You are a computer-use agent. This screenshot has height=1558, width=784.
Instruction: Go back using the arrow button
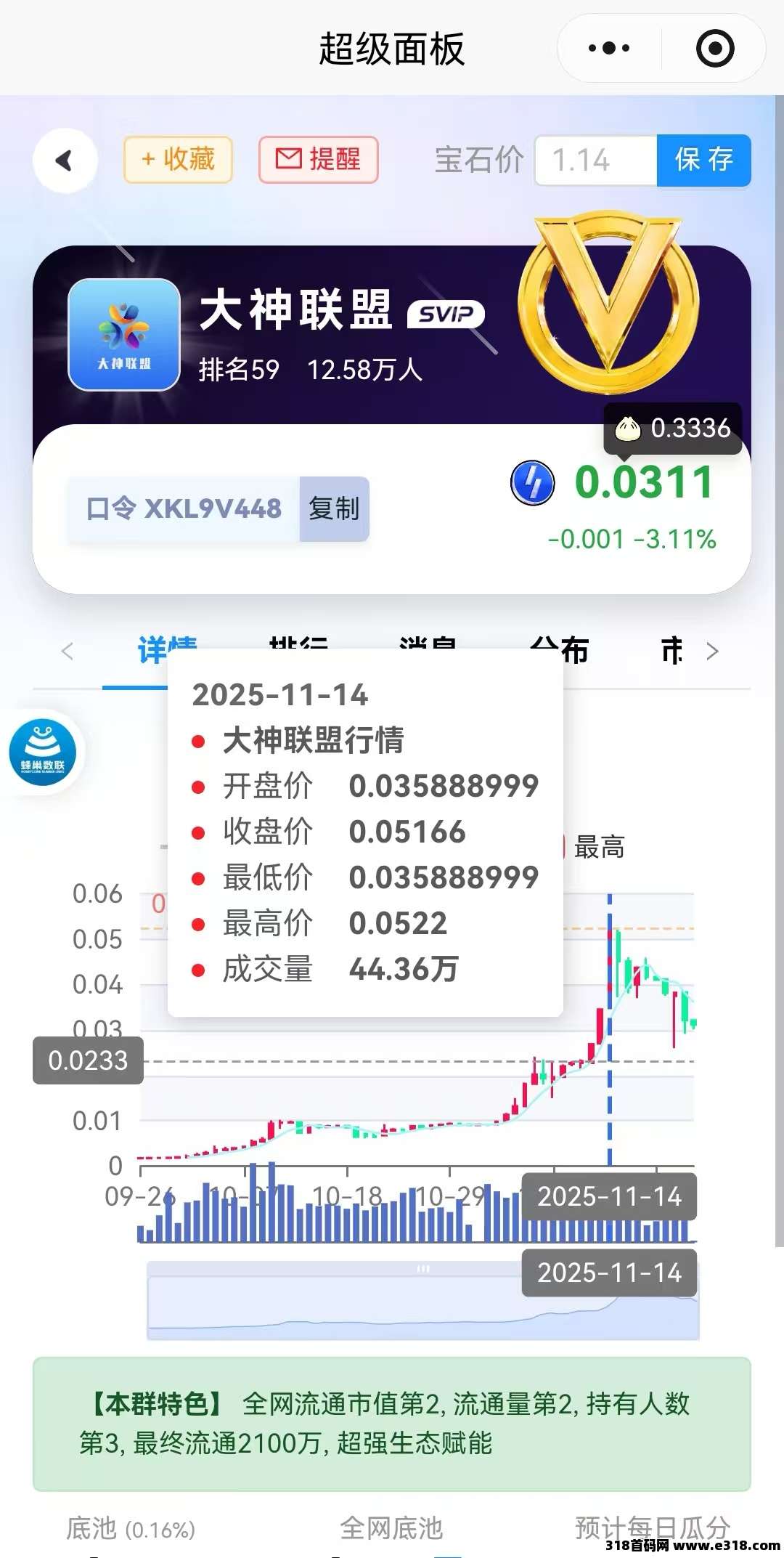(x=65, y=161)
